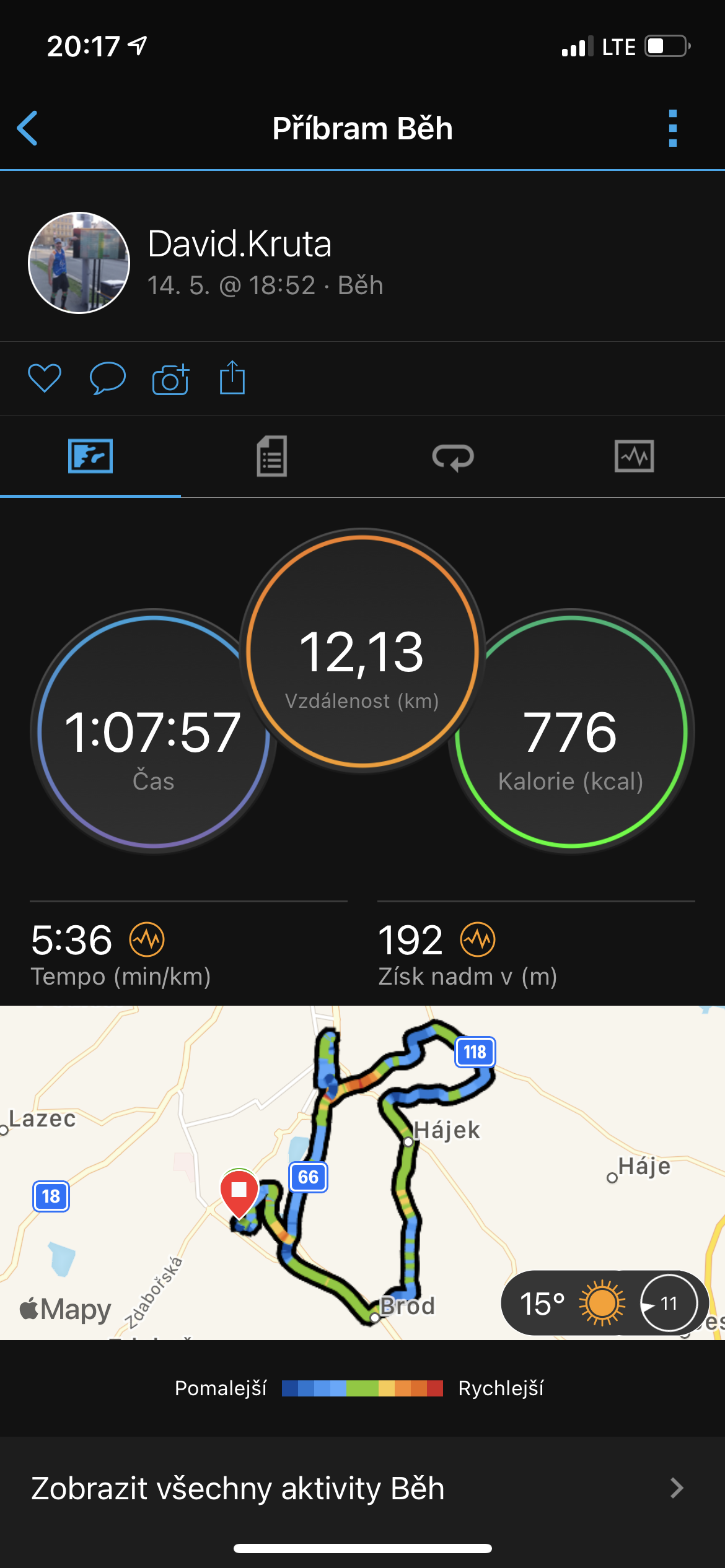Share this activity
Viewport: 725px width, 1568px height.
click(x=232, y=377)
